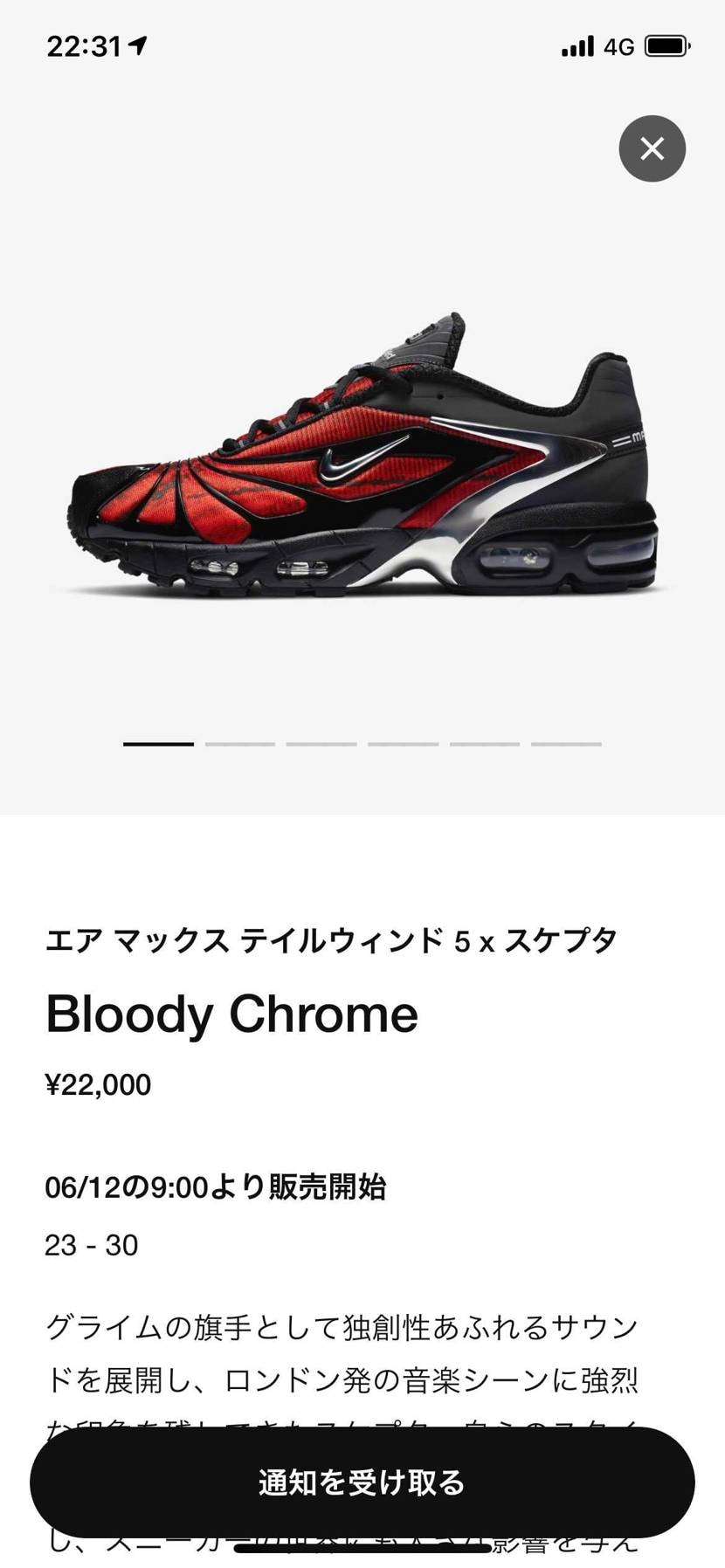
Task: Tap the subtitle エア マックス テイルウィンド 5 x スケプタ
Action: pos(332,939)
